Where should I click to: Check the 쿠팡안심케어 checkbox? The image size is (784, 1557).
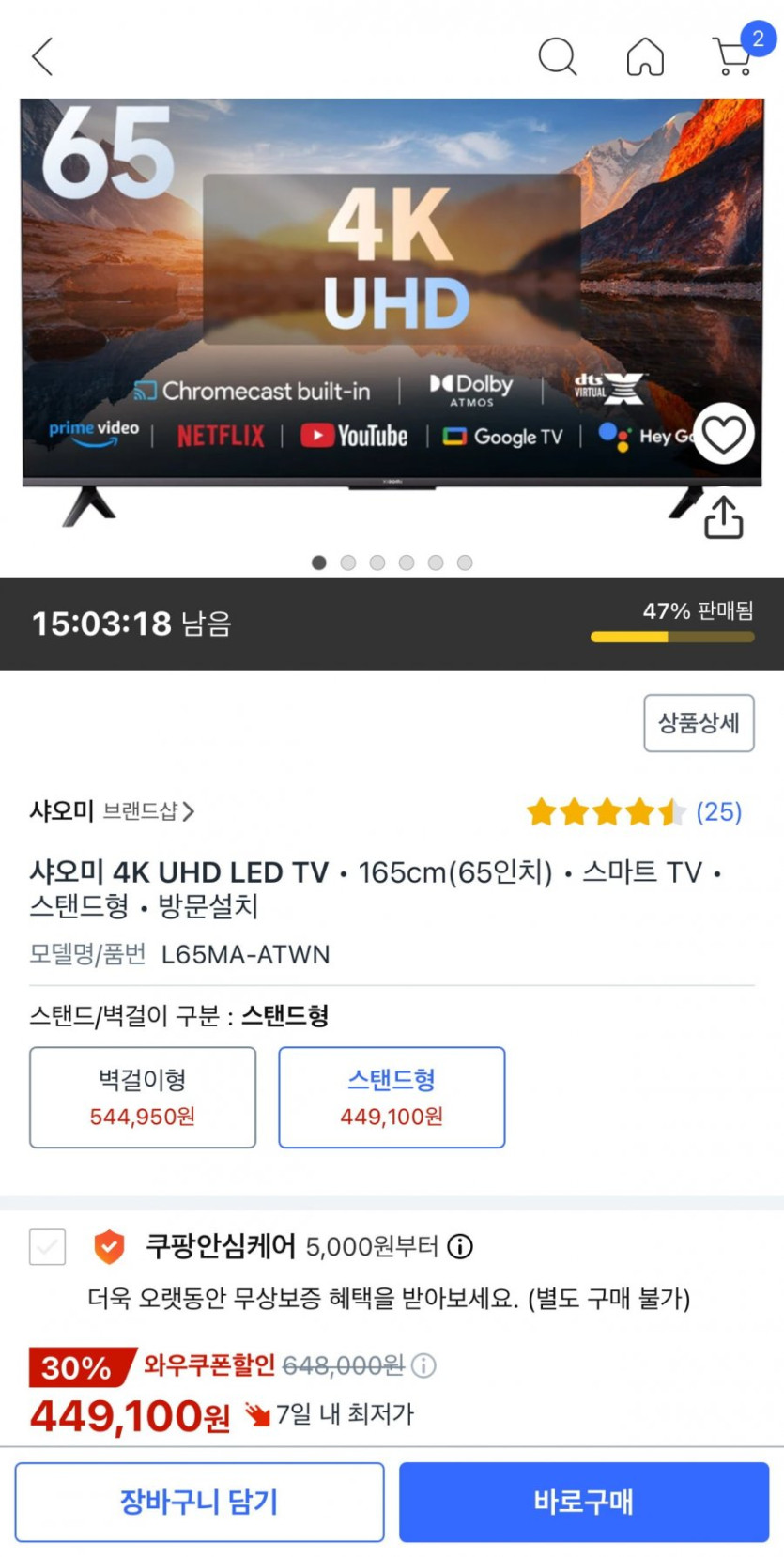(48, 1247)
